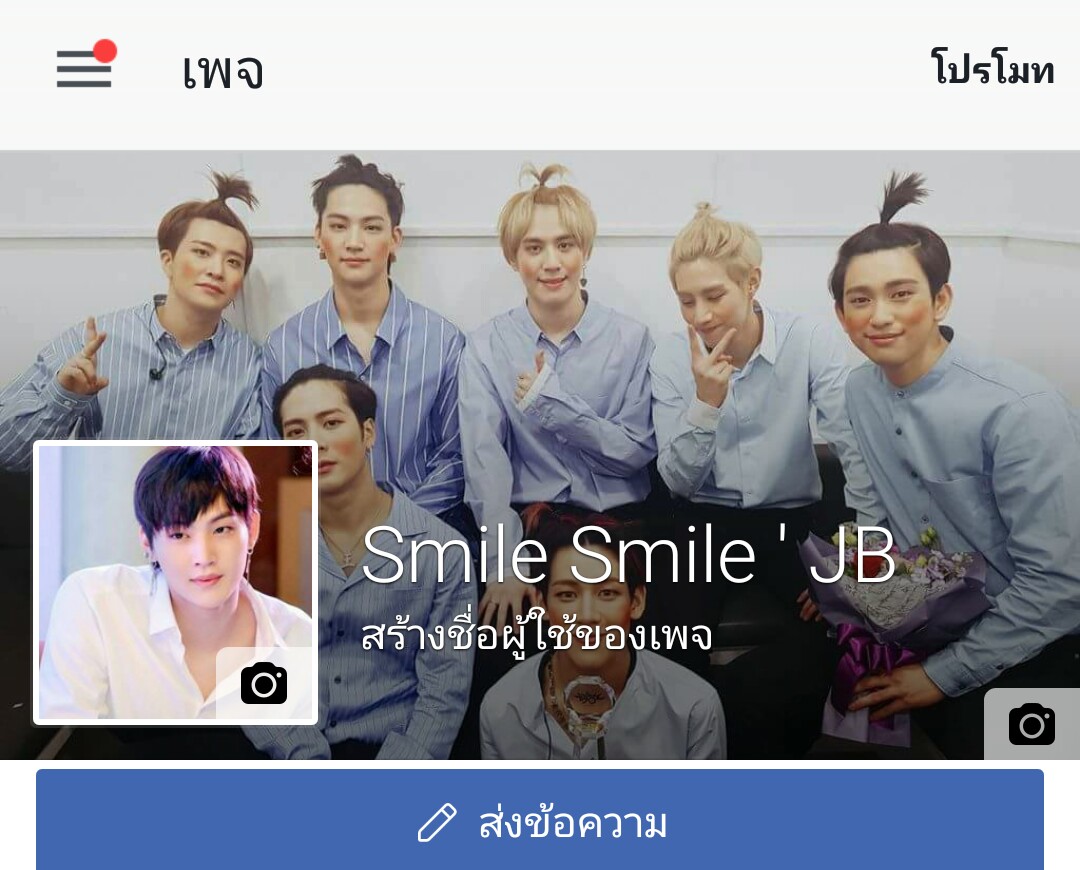Open the hamburger drawer menu

tap(84, 69)
